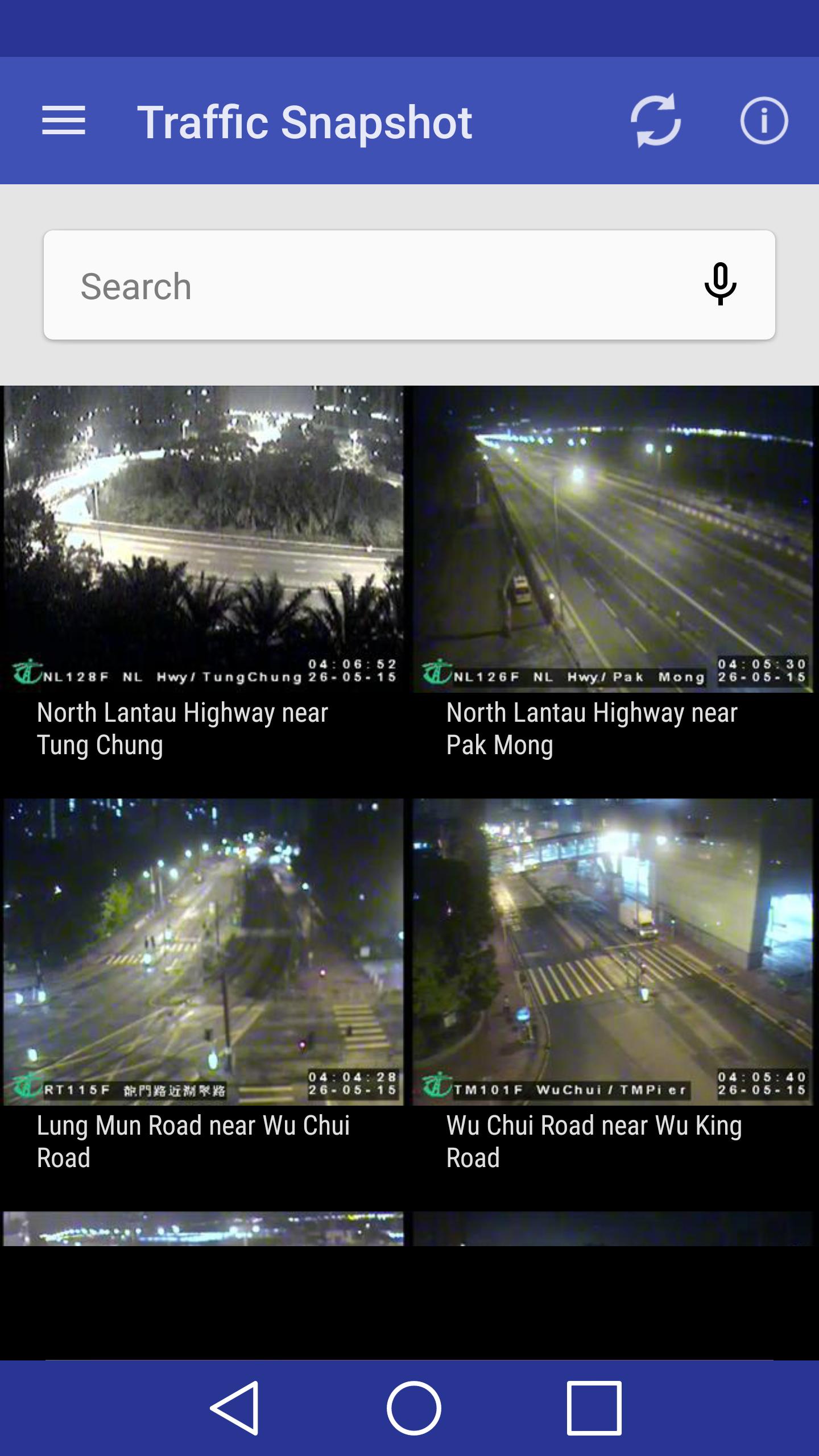819x1456 pixels.
Task: Select the Traffic Snapshot title text
Action: (306, 121)
